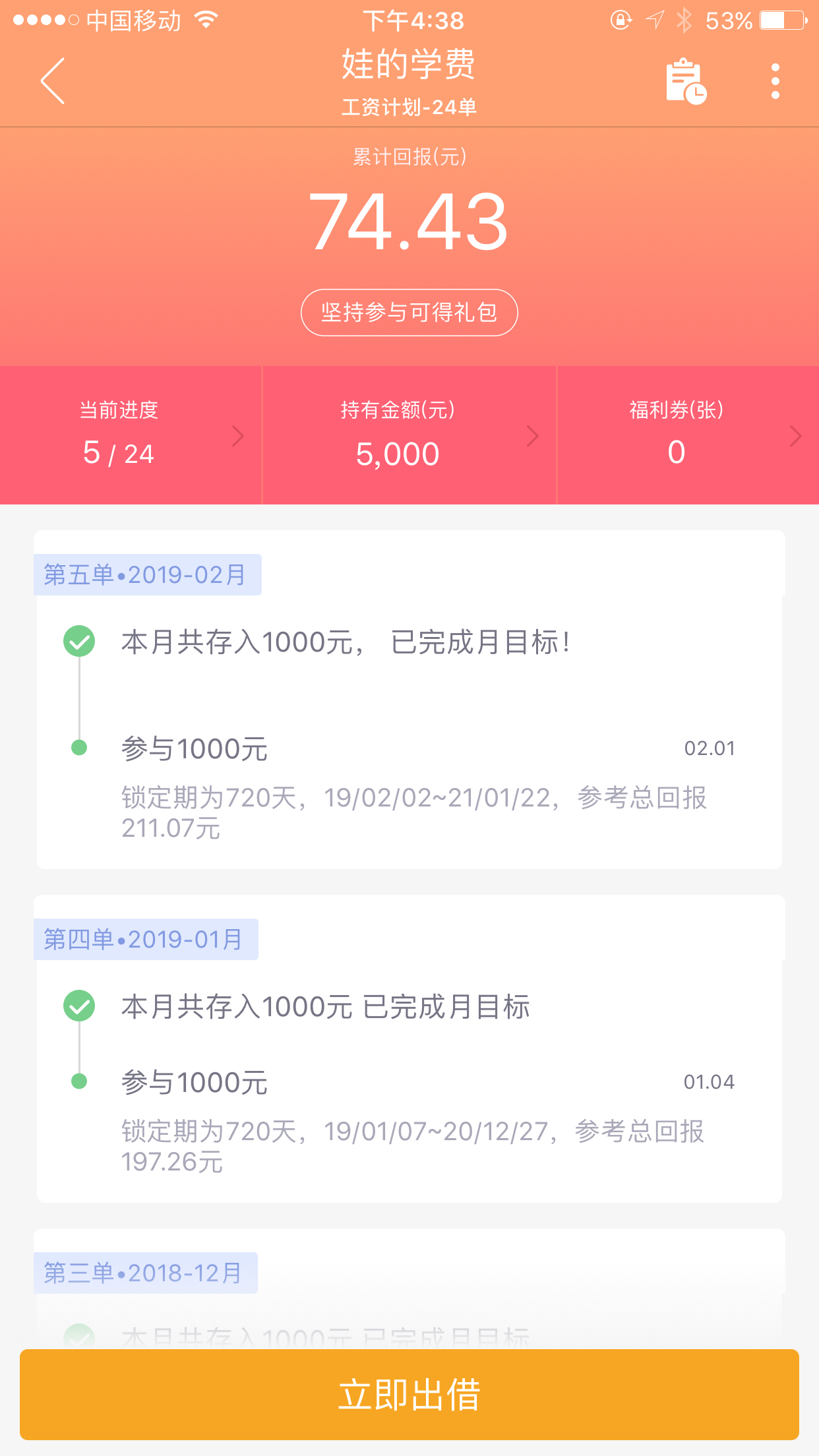Open 当前进度 5/24 details

click(131, 435)
